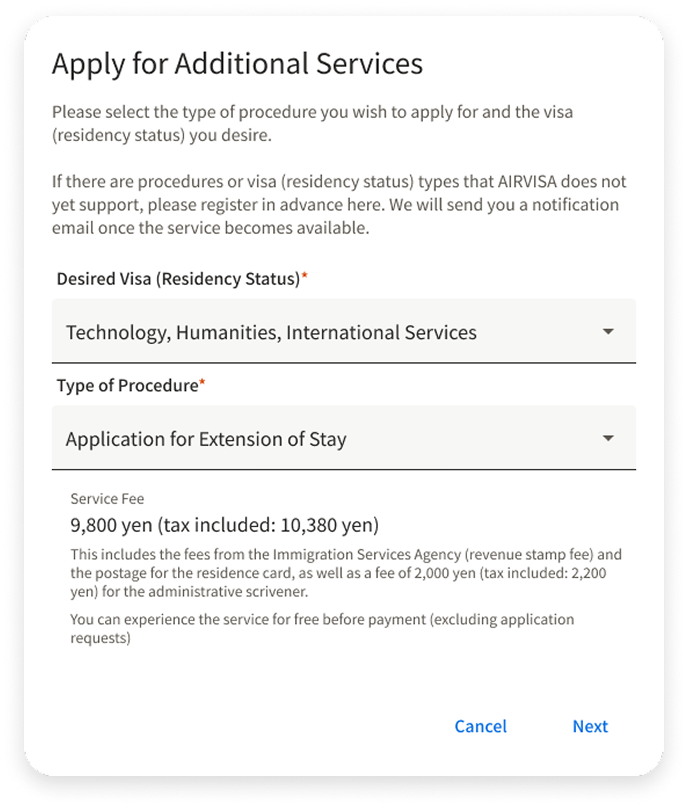
Task: Open the Desired Visa (Residency Status) dropdown
Action: point(343,332)
